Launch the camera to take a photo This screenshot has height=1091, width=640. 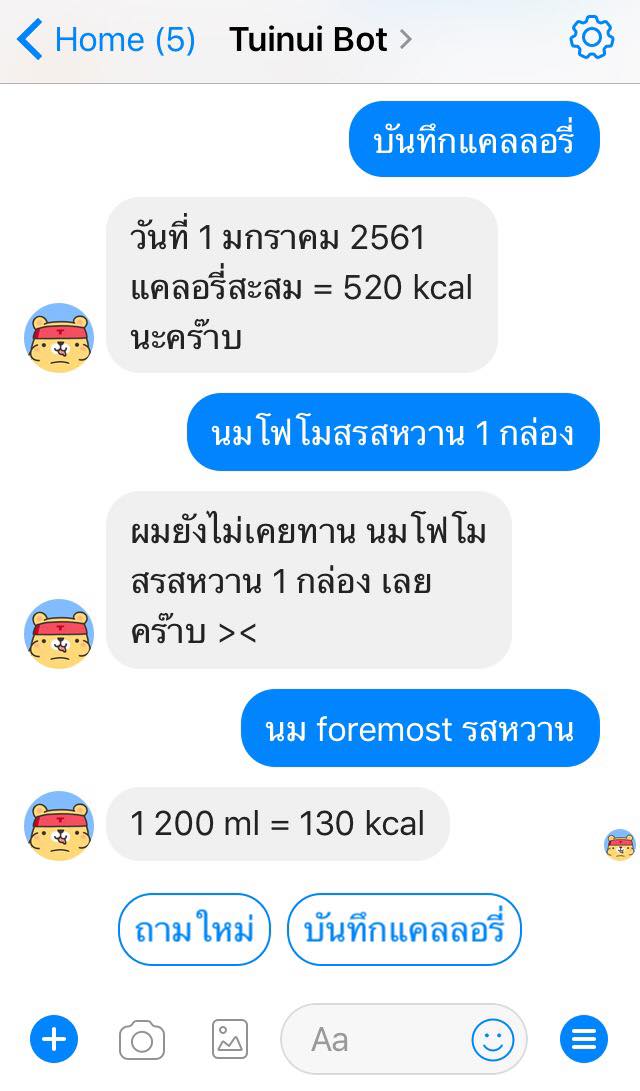point(142,1040)
